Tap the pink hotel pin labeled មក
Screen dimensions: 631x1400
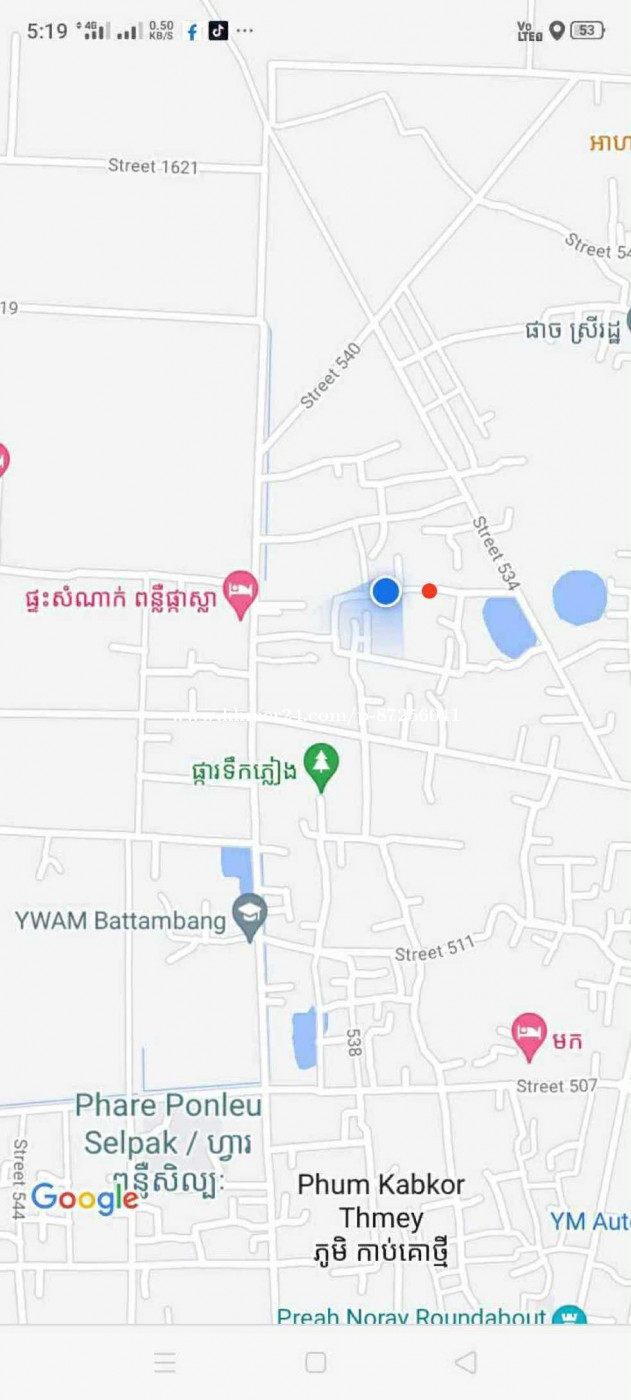[529, 1035]
